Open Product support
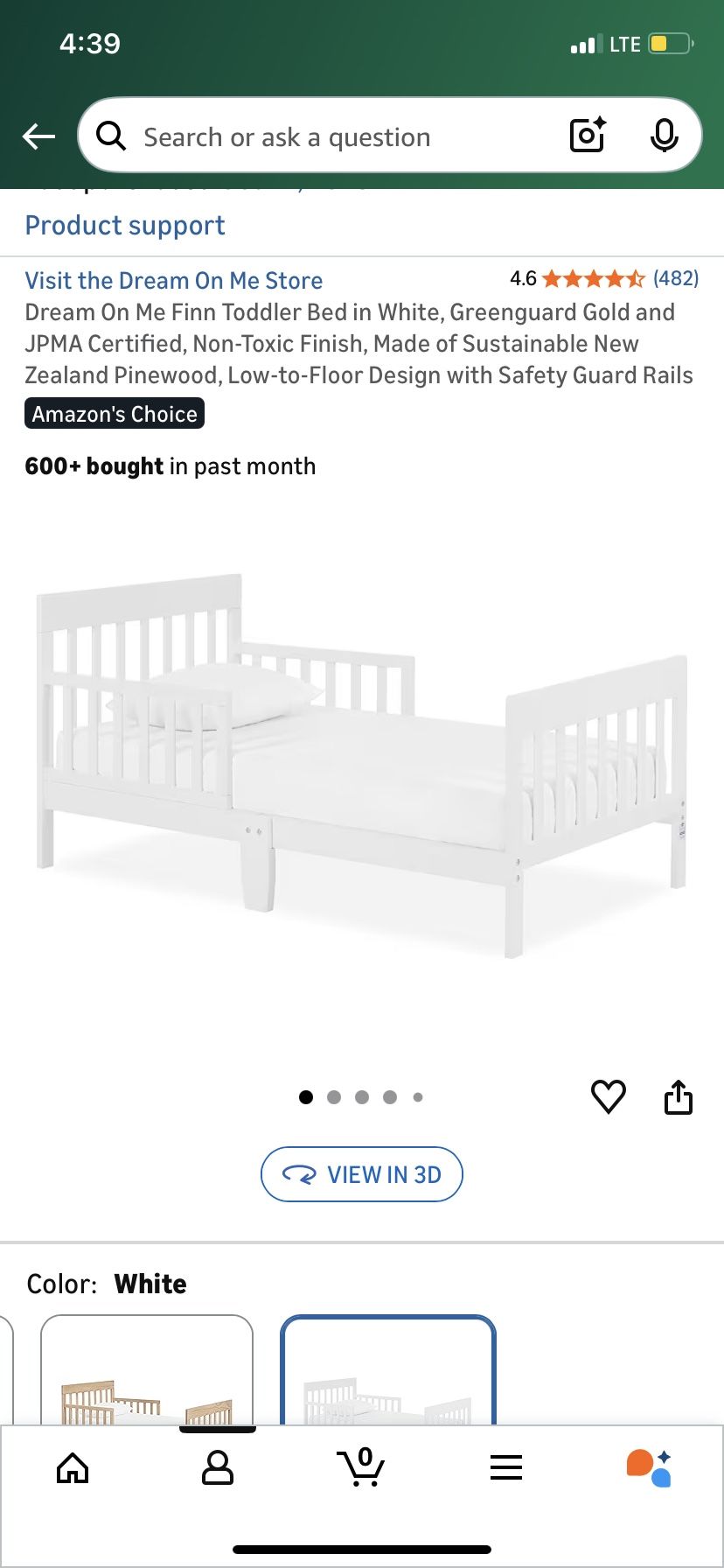This screenshot has height=1568, width=724. coord(125,225)
